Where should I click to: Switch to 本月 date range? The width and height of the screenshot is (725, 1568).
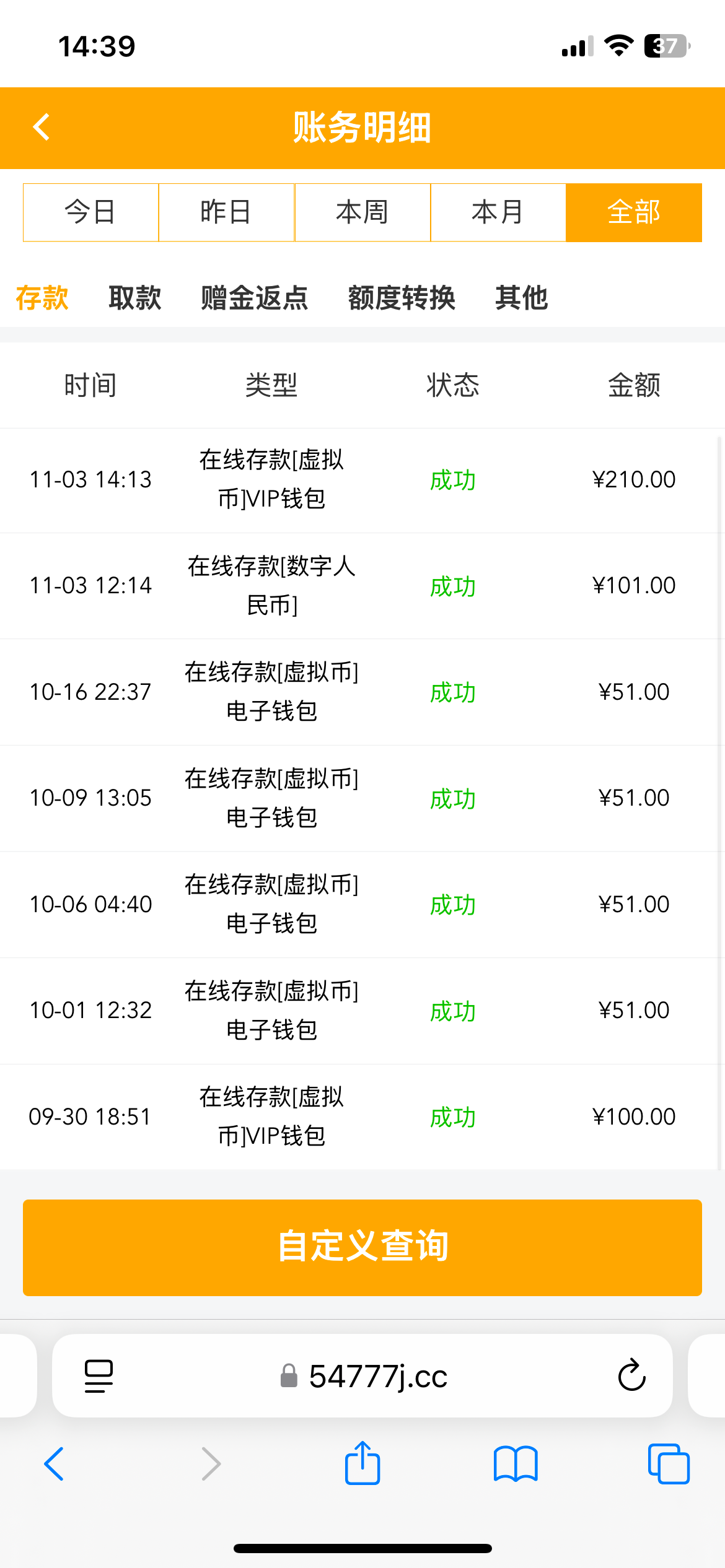pos(498,212)
